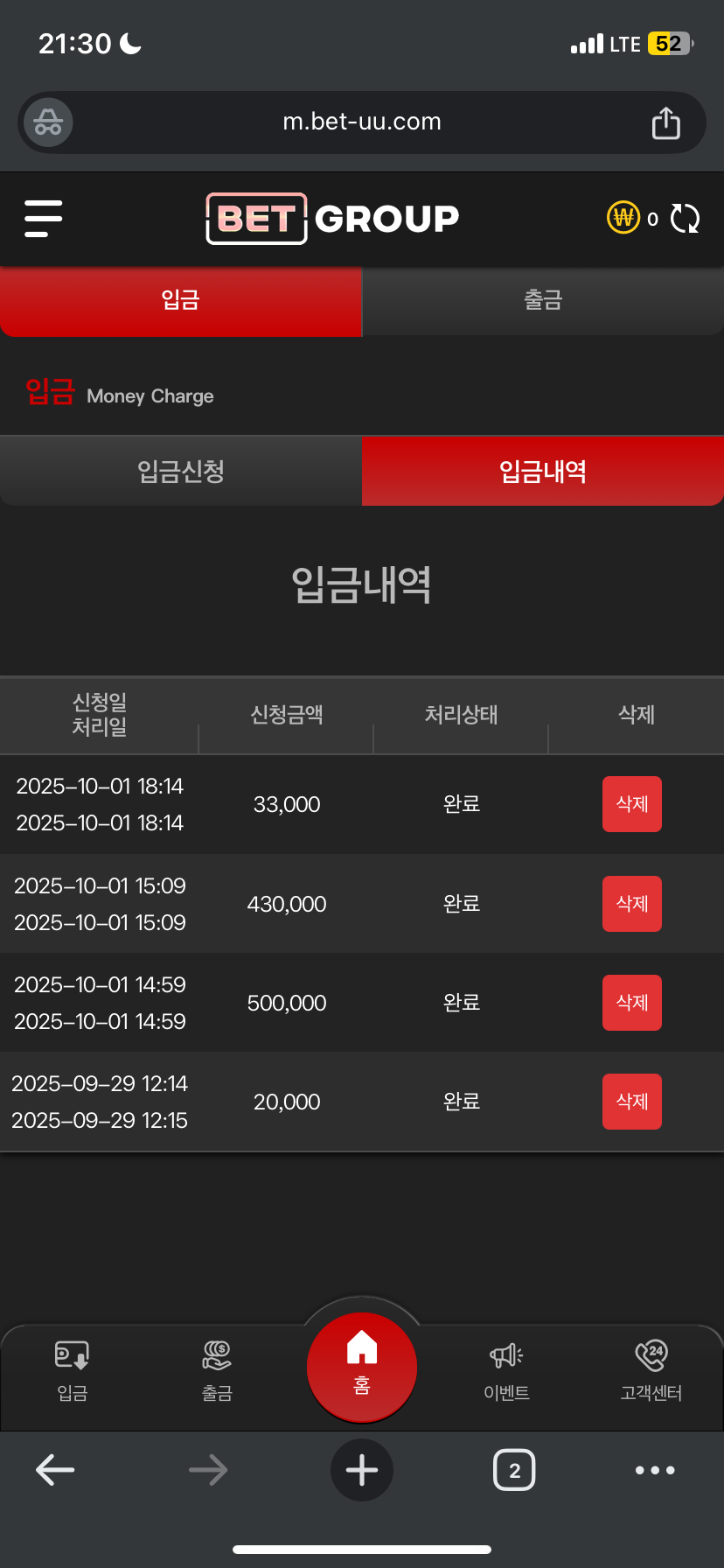Return to 홈 via the red button

(362, 1367)
